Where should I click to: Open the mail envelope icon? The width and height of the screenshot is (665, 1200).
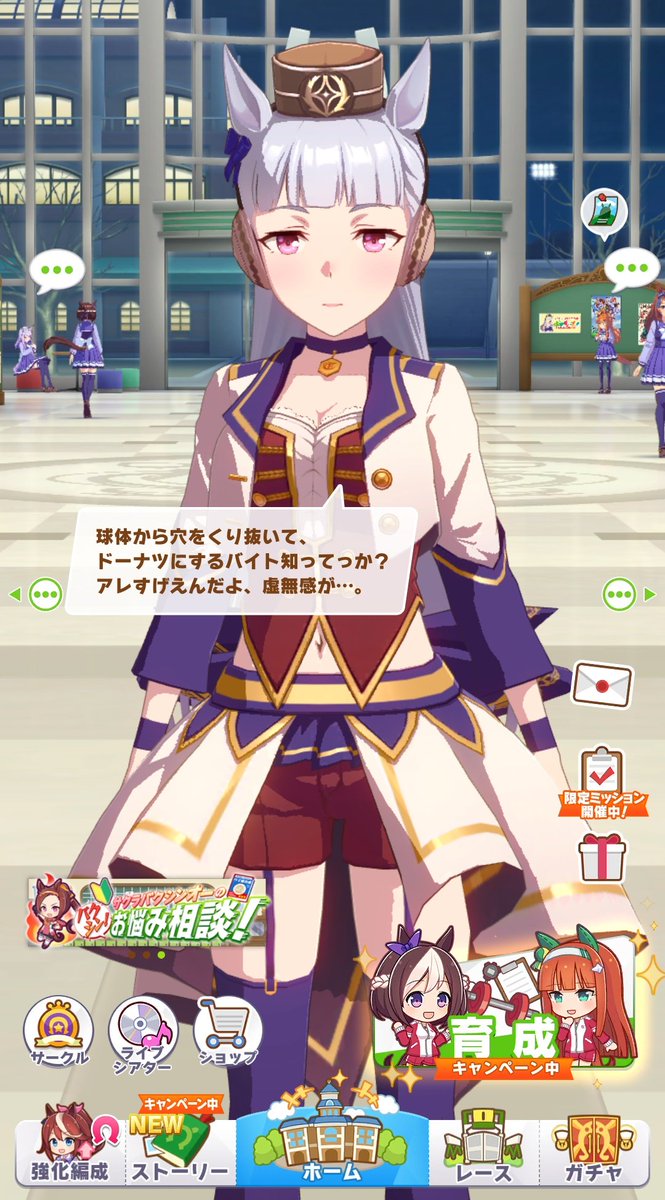[x=602, y=683]
